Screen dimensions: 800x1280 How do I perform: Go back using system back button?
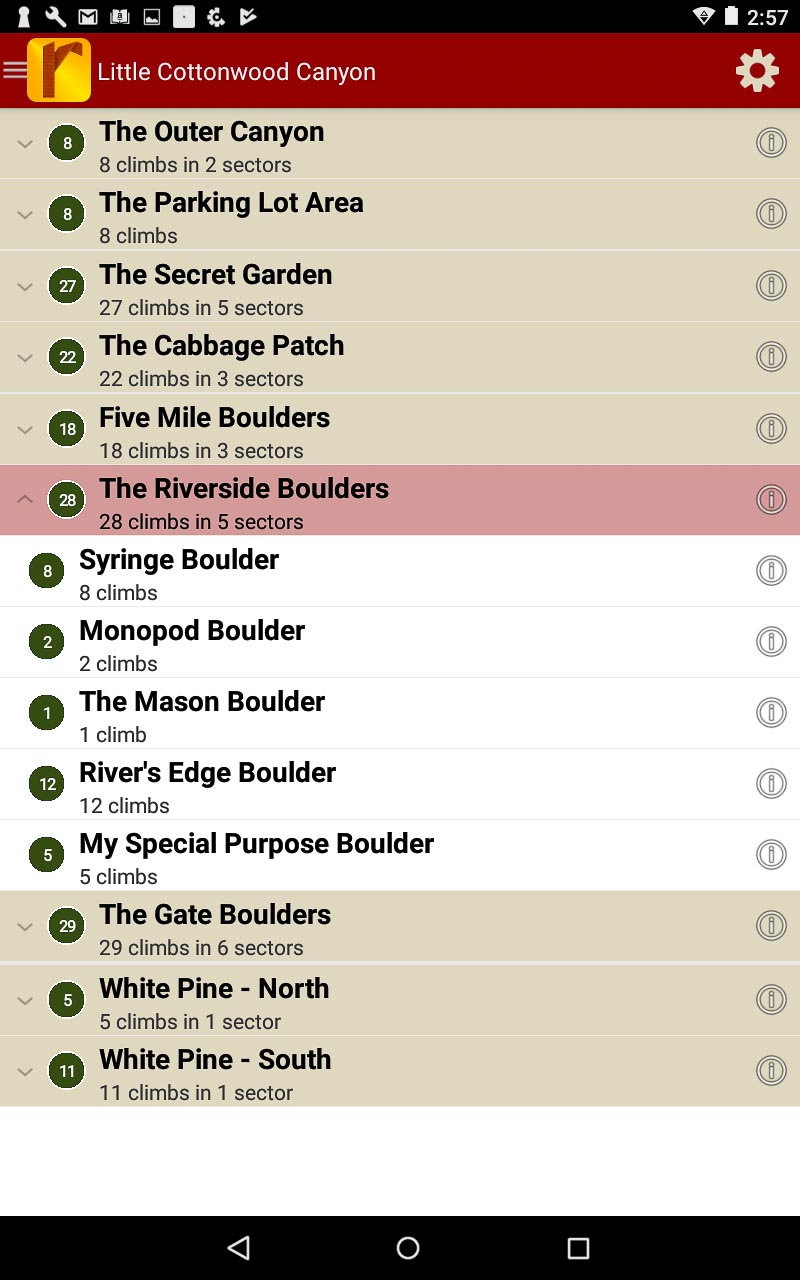[238, 1247]
